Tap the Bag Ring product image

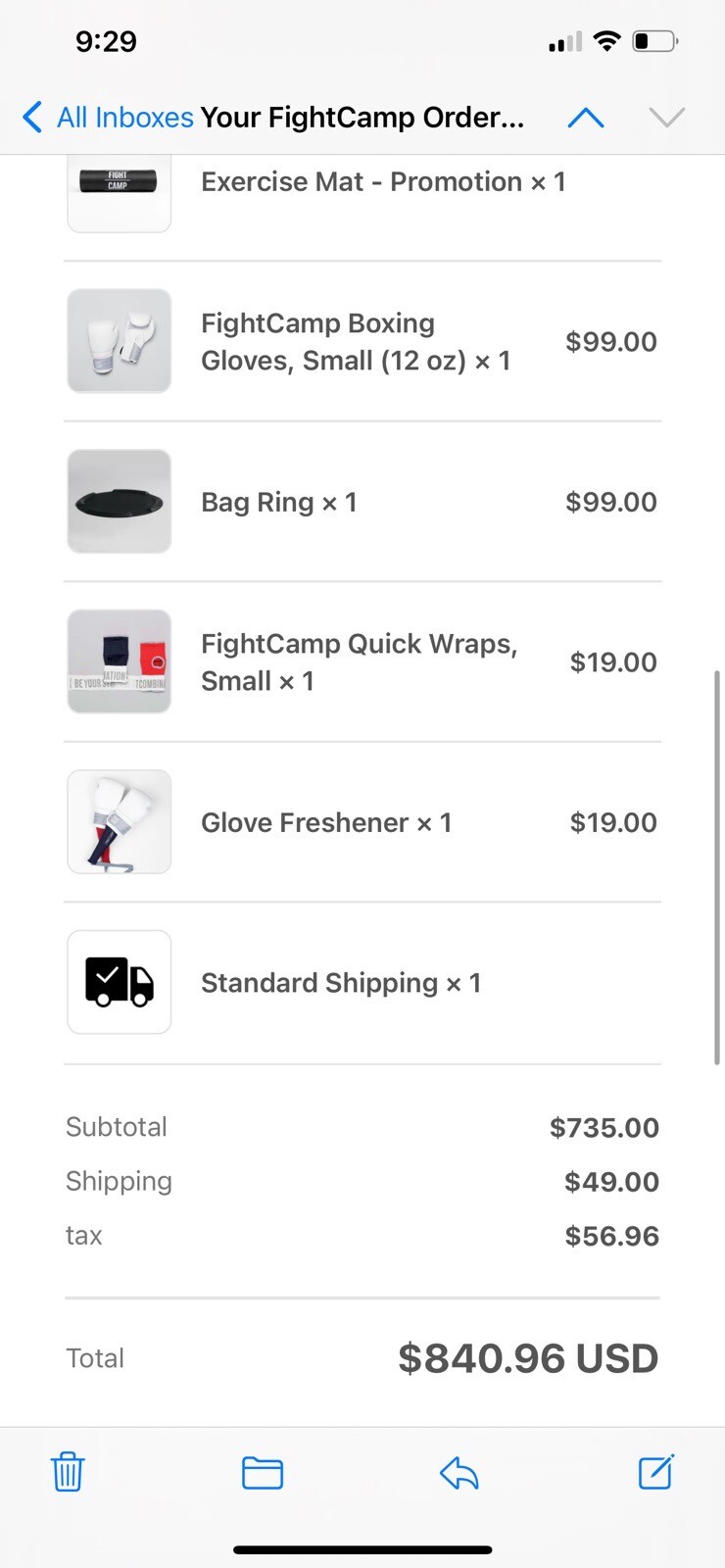click(x=119, y=501)
